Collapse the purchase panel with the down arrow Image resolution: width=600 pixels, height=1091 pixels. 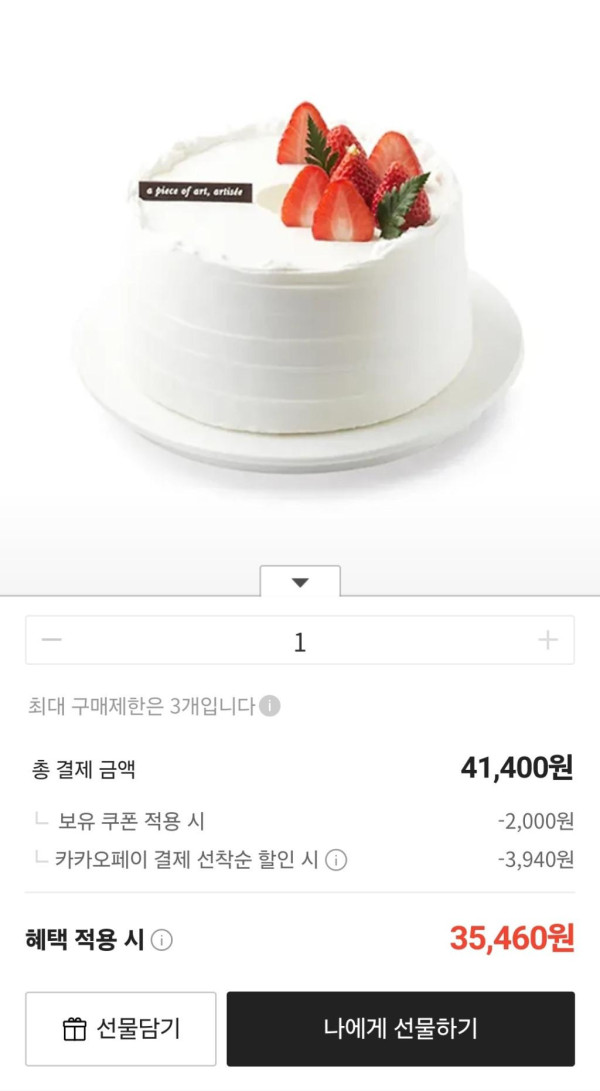click(x=300, y=582)
